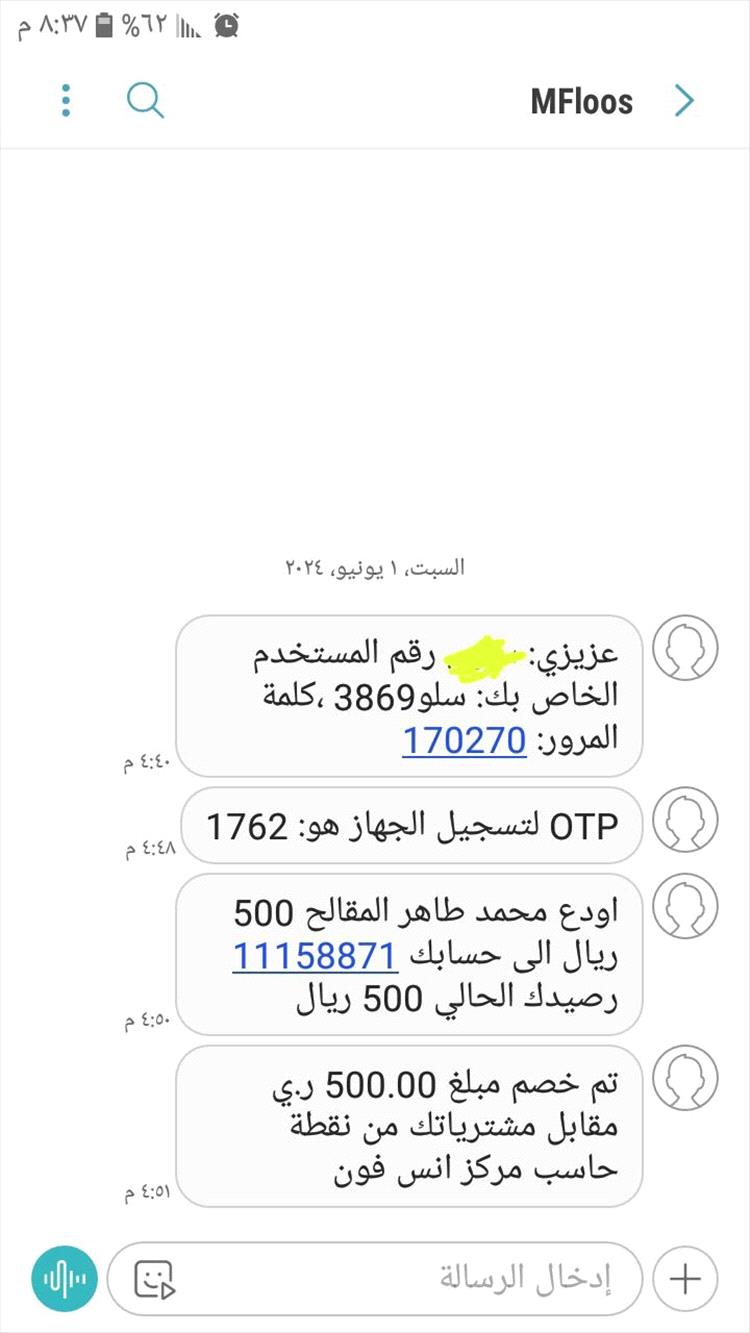
Task: Record a voice message
Action: coord(64,1278)
